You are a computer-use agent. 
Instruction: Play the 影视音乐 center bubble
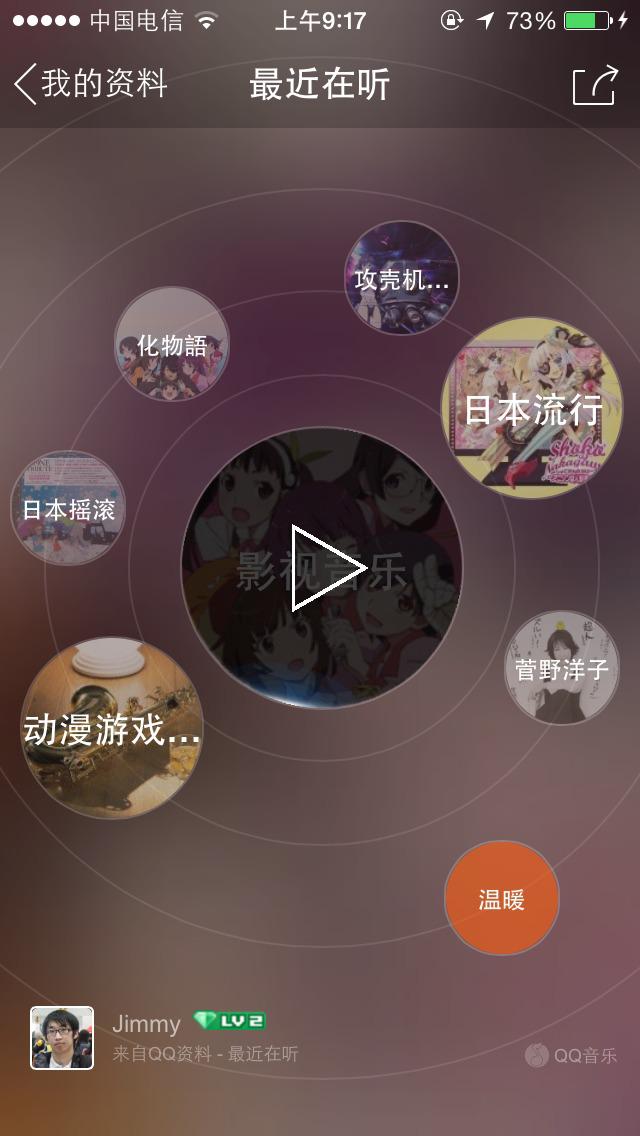coord(322,568)
